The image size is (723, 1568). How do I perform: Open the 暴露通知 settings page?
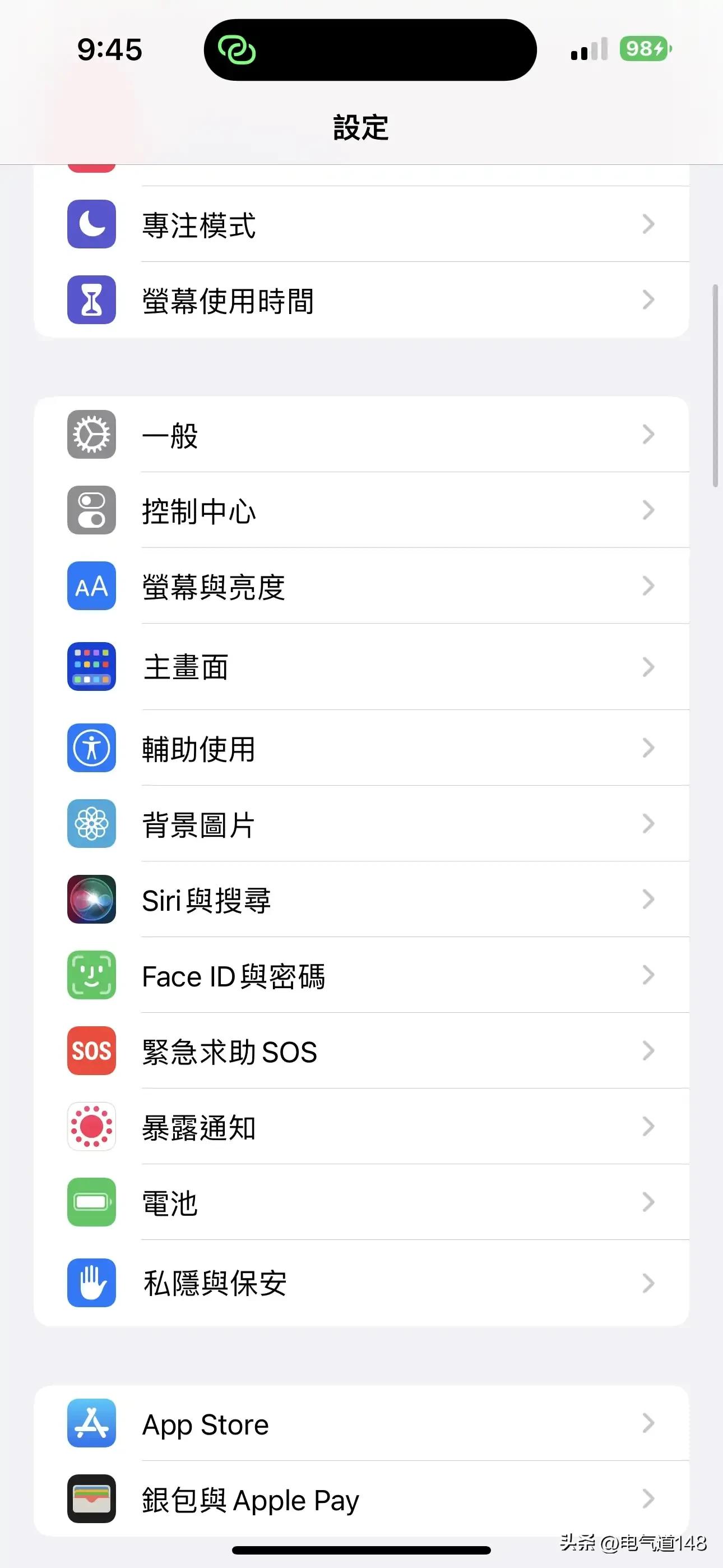click(x=361, y=1127)
